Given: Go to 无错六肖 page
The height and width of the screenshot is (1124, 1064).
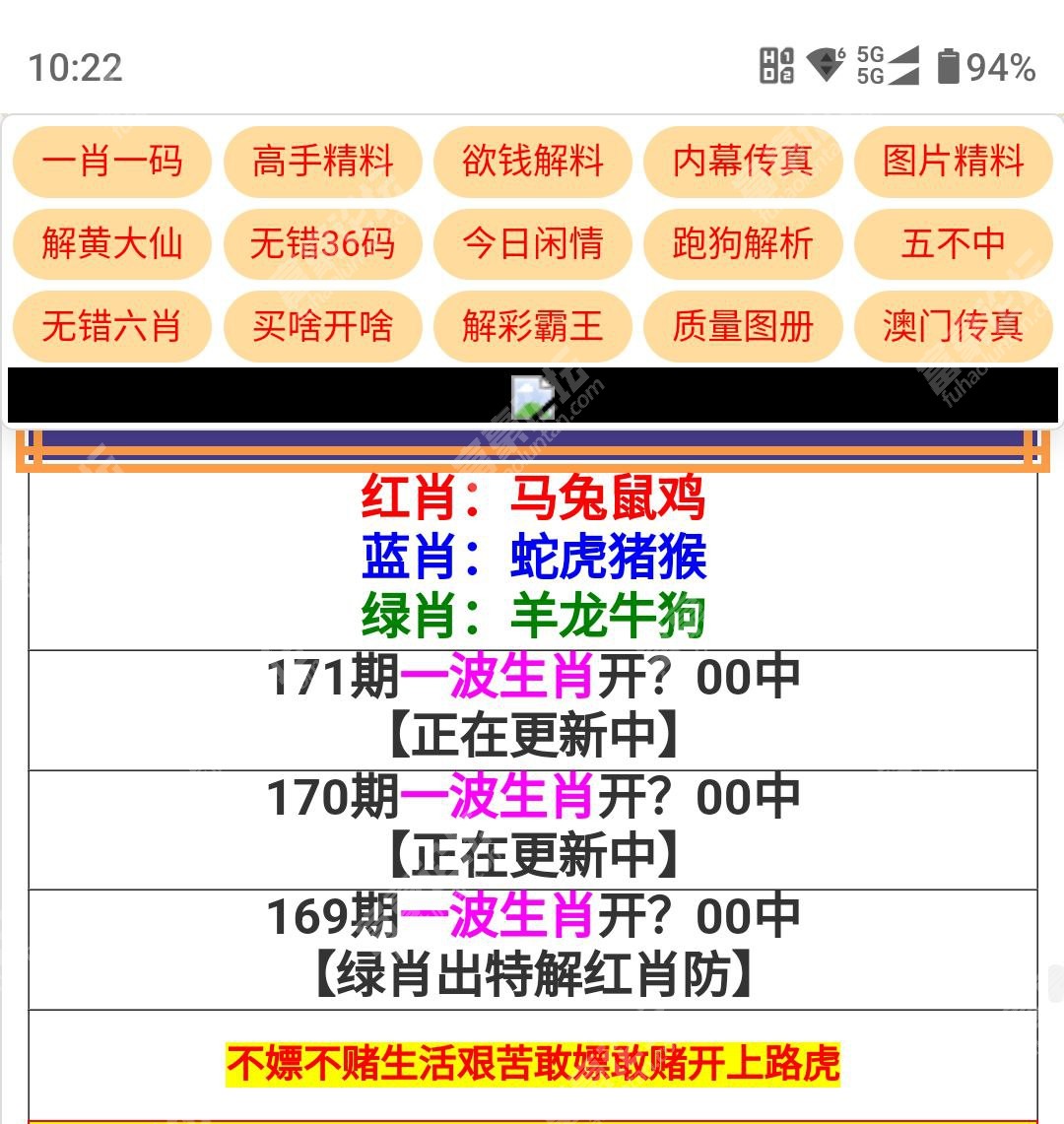Looking at the screenshot, I should [112, 326].
